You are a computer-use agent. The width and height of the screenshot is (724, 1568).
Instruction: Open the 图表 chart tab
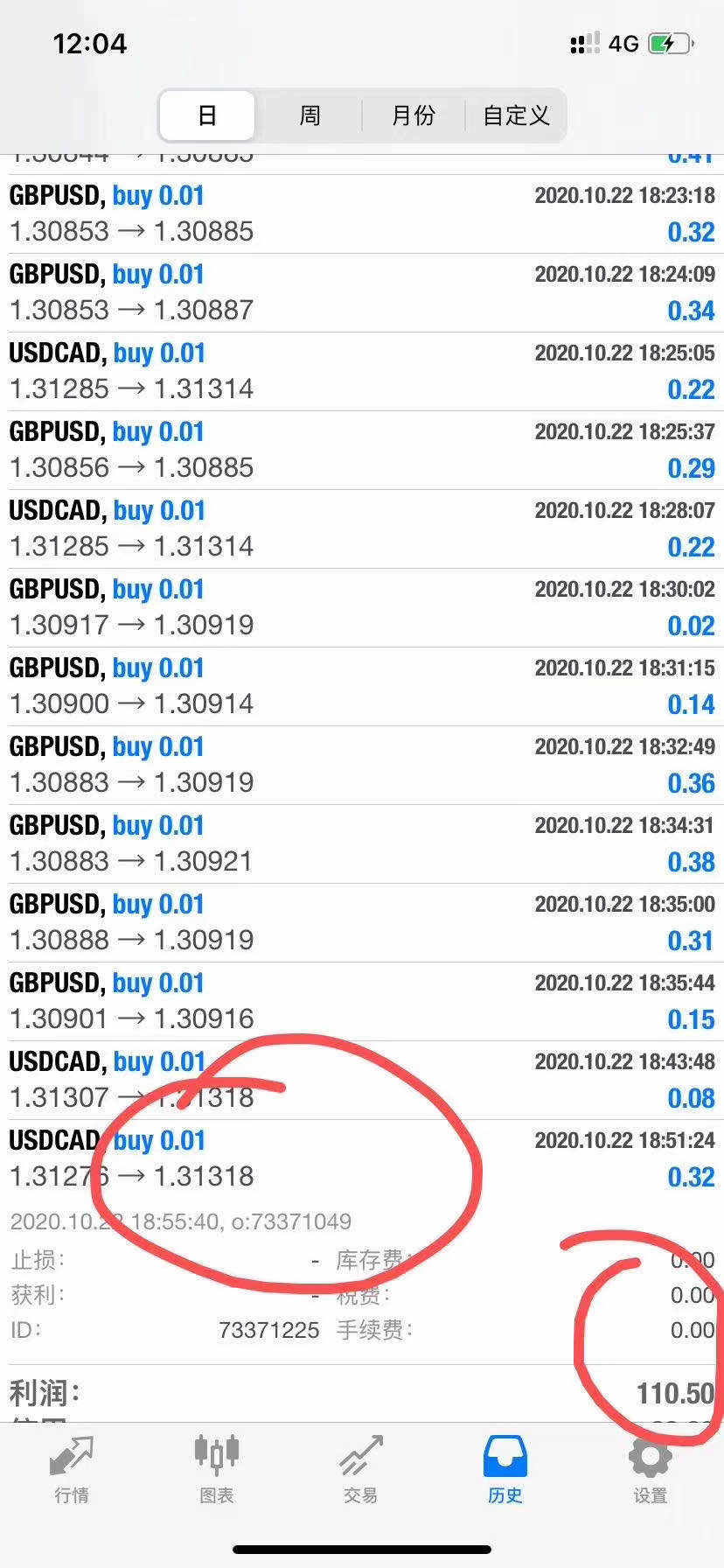pos(217,1470)
